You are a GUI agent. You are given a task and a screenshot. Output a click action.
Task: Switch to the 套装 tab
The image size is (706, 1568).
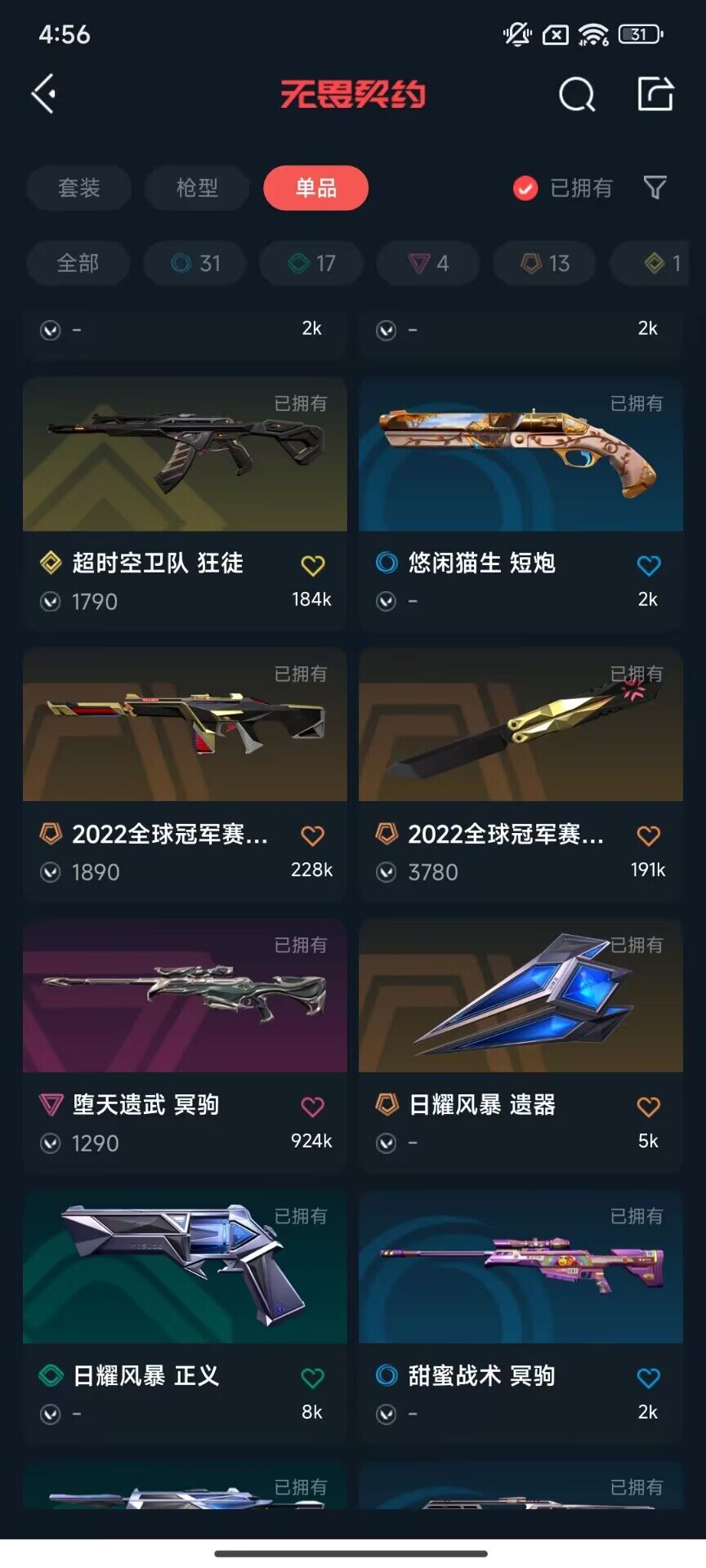click(78, 188)
